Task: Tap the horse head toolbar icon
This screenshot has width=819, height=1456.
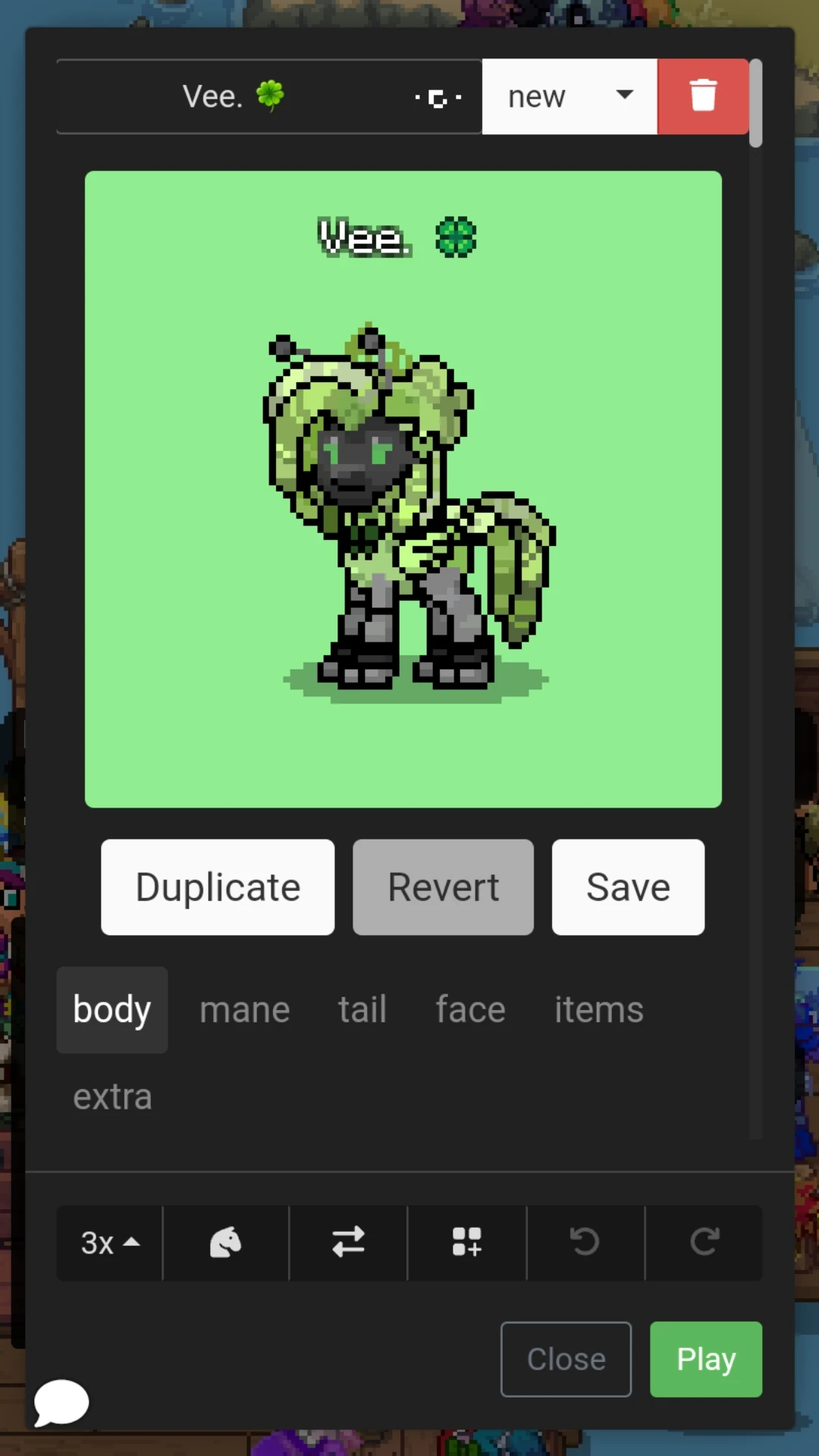Action: (x=225, y=1243)
